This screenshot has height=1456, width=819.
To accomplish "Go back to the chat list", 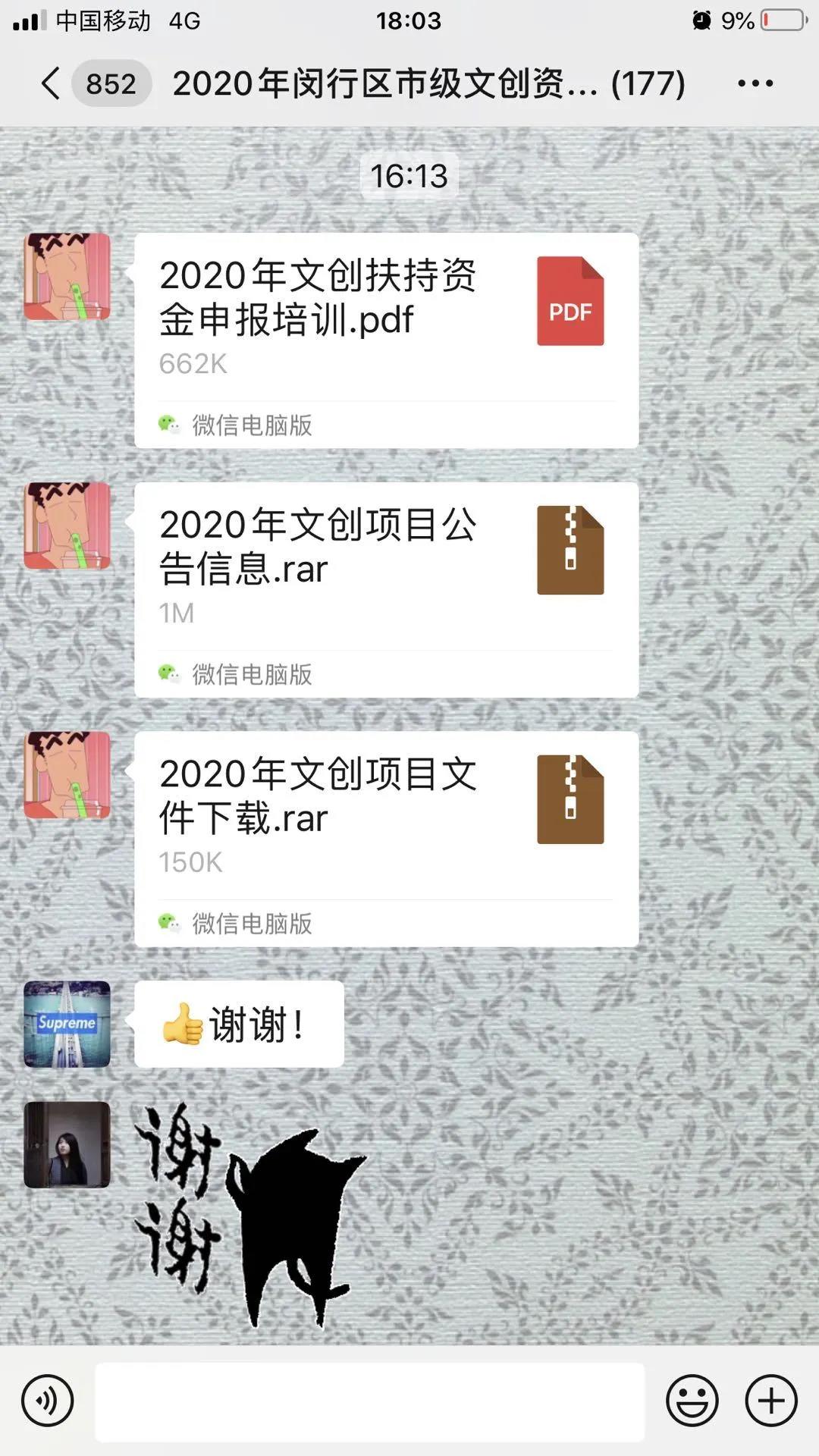I will click(52, 83).
